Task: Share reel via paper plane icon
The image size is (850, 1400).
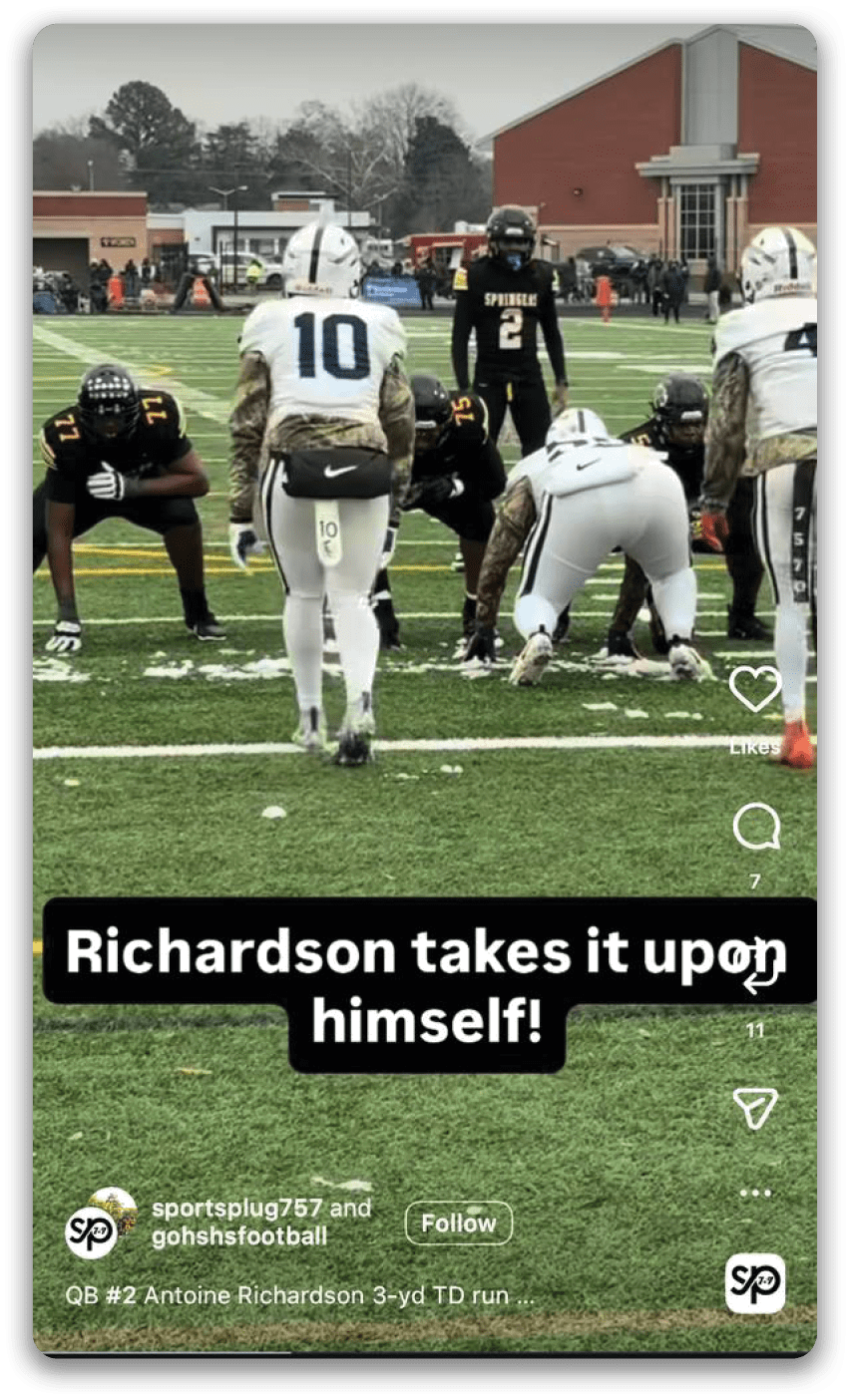Action: [755, 1108]
